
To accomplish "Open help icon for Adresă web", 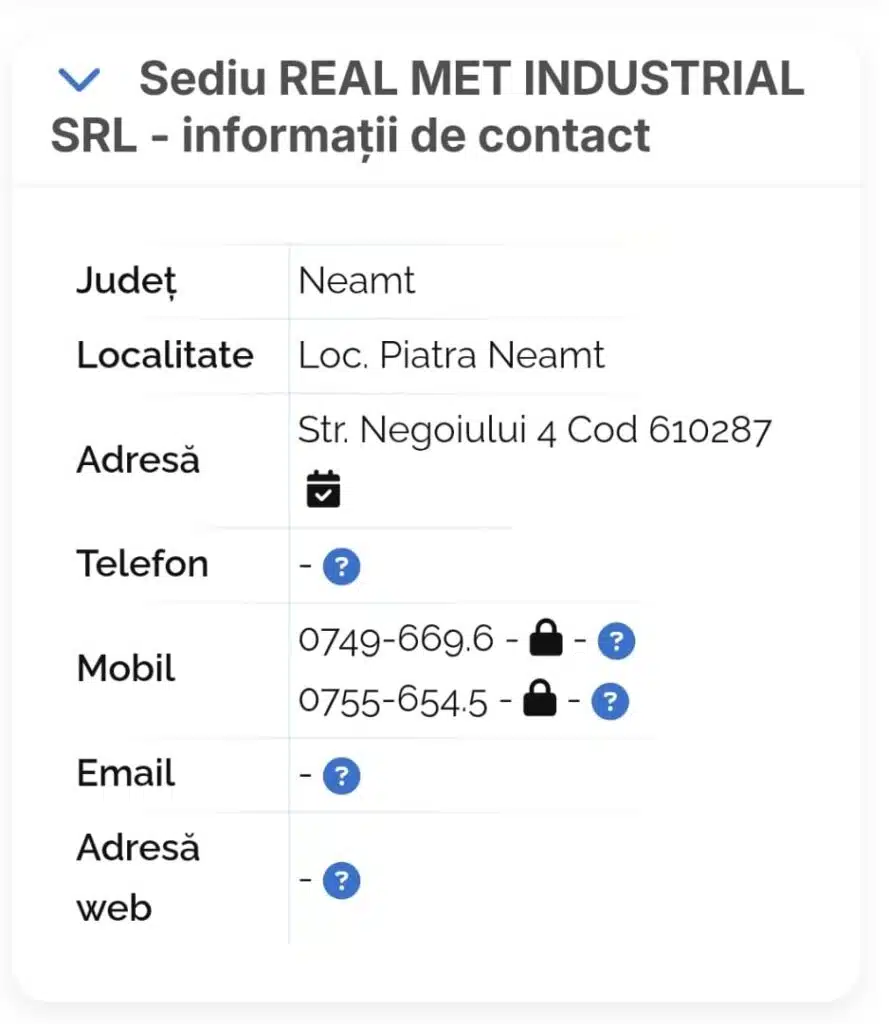I will (x=342, y=881).
